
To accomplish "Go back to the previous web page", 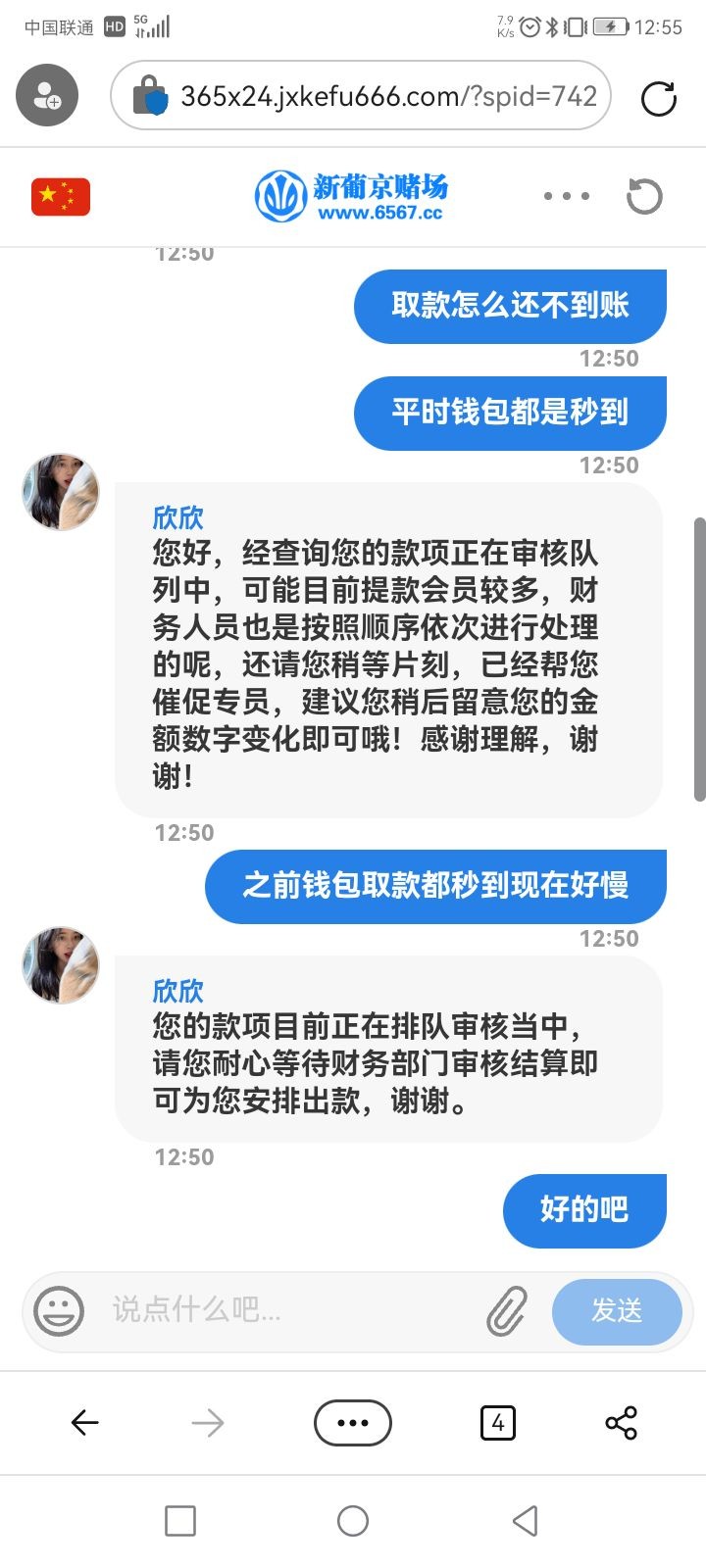I will (85, 1423).
